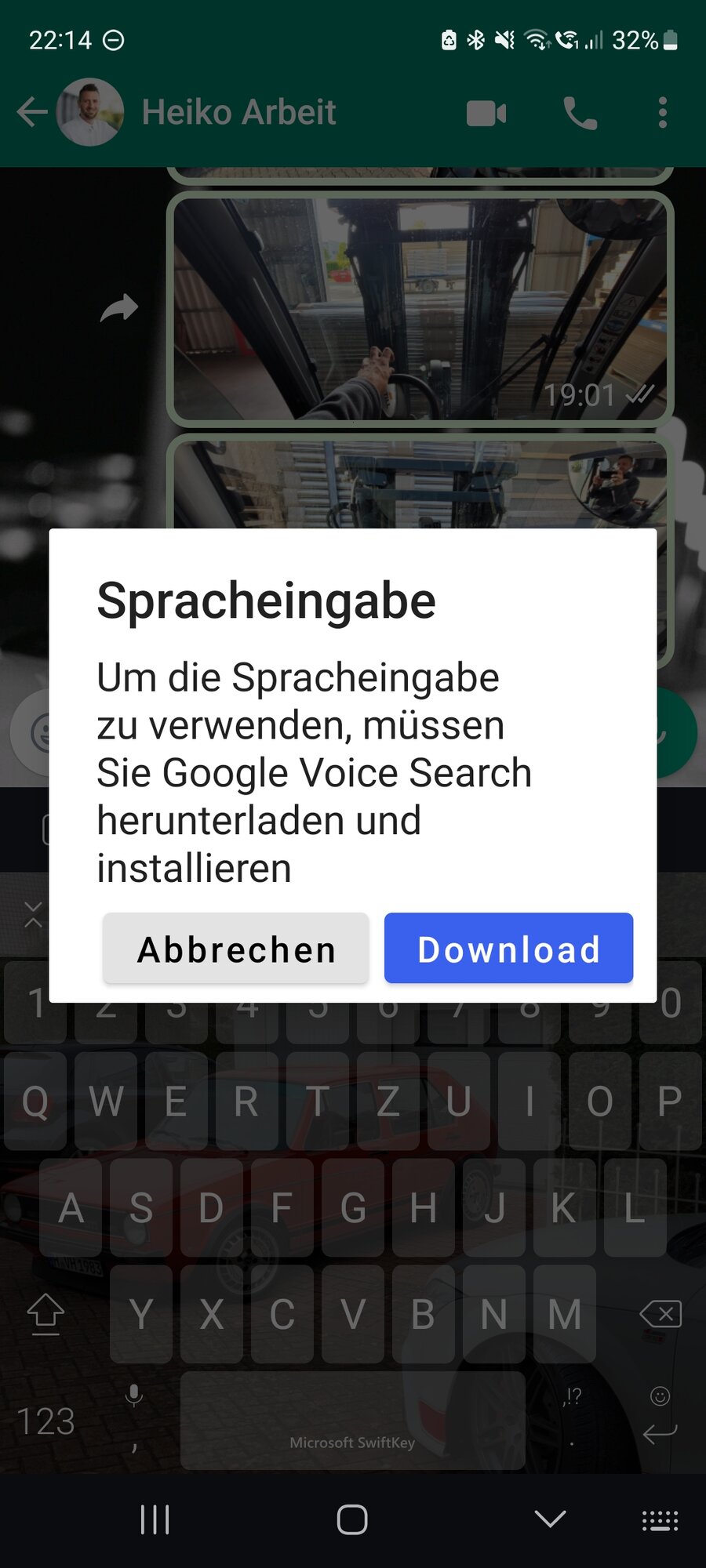Start a video call with Heiko Arbeit

[x=486, y=113]
